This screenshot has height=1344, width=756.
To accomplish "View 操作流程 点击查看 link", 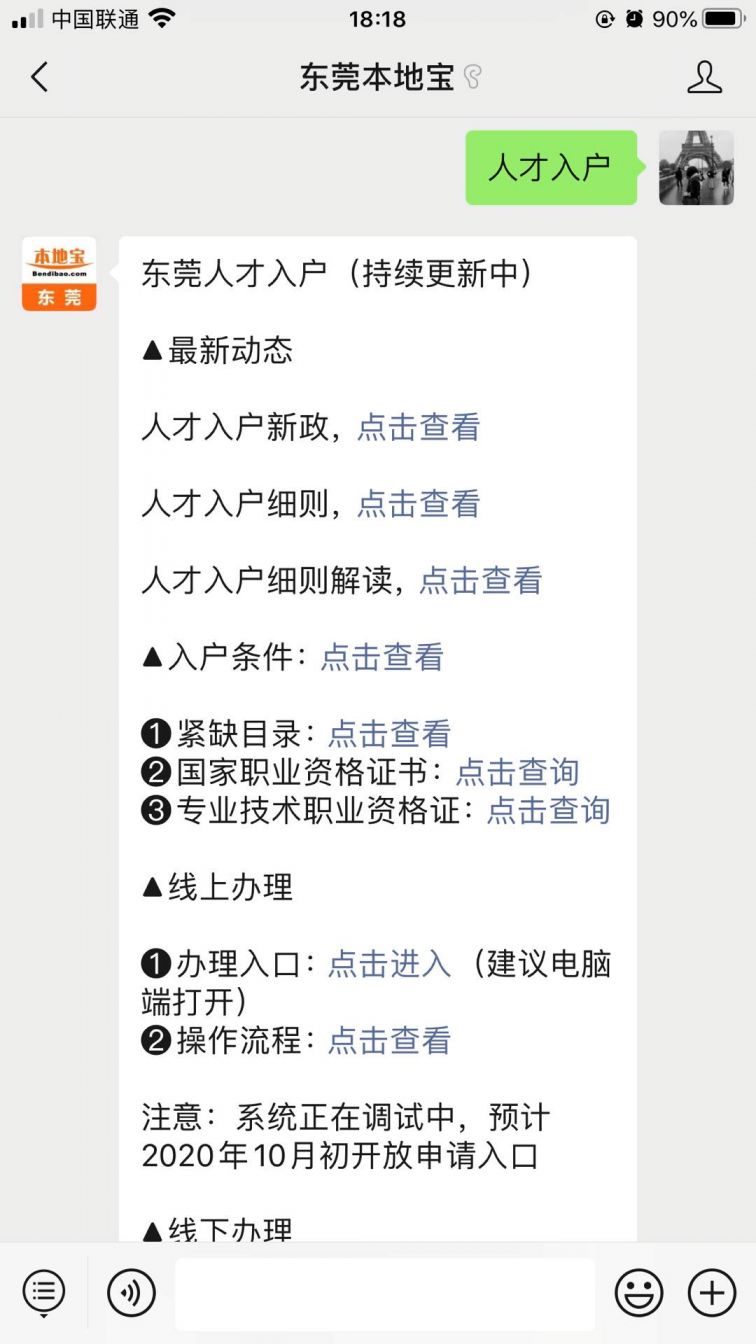I will pyautogui.click(x=390, y=1040).
